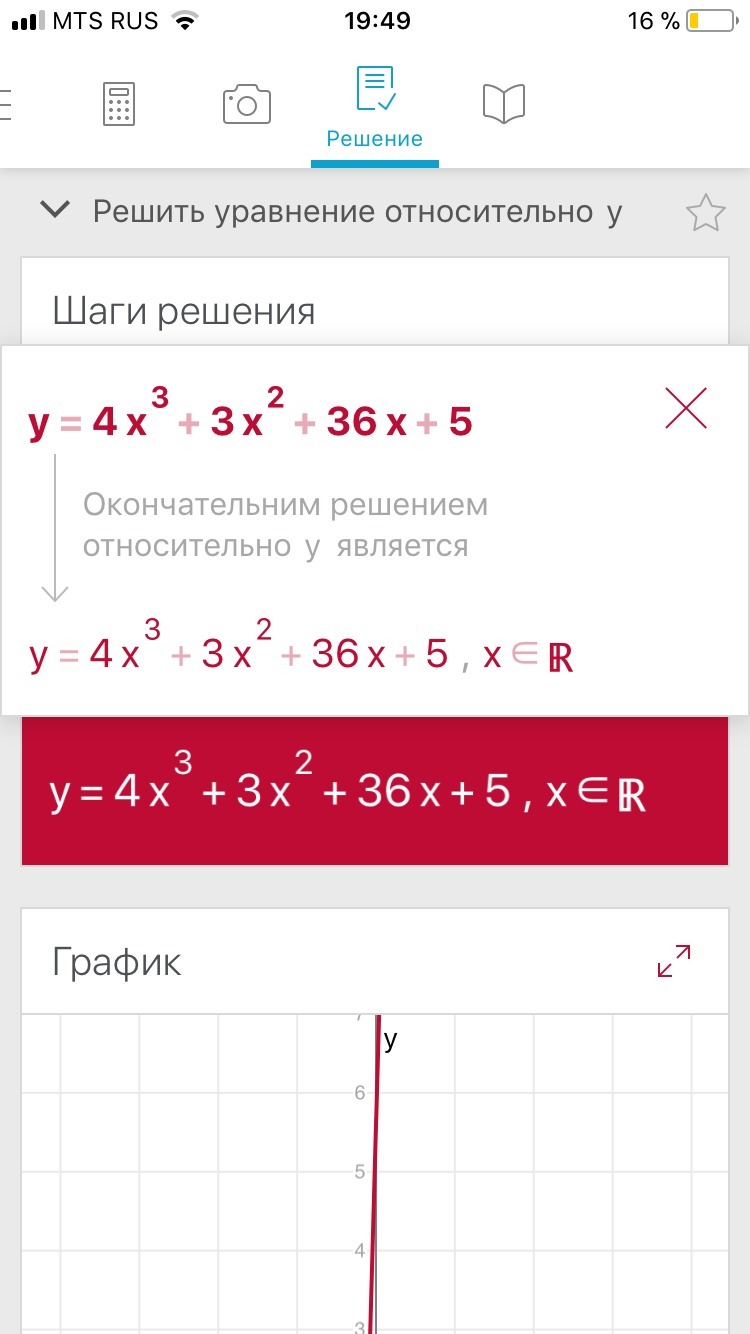
Task: Collapse the Решить уравнение относительно y section
Action: pos(56,211)
